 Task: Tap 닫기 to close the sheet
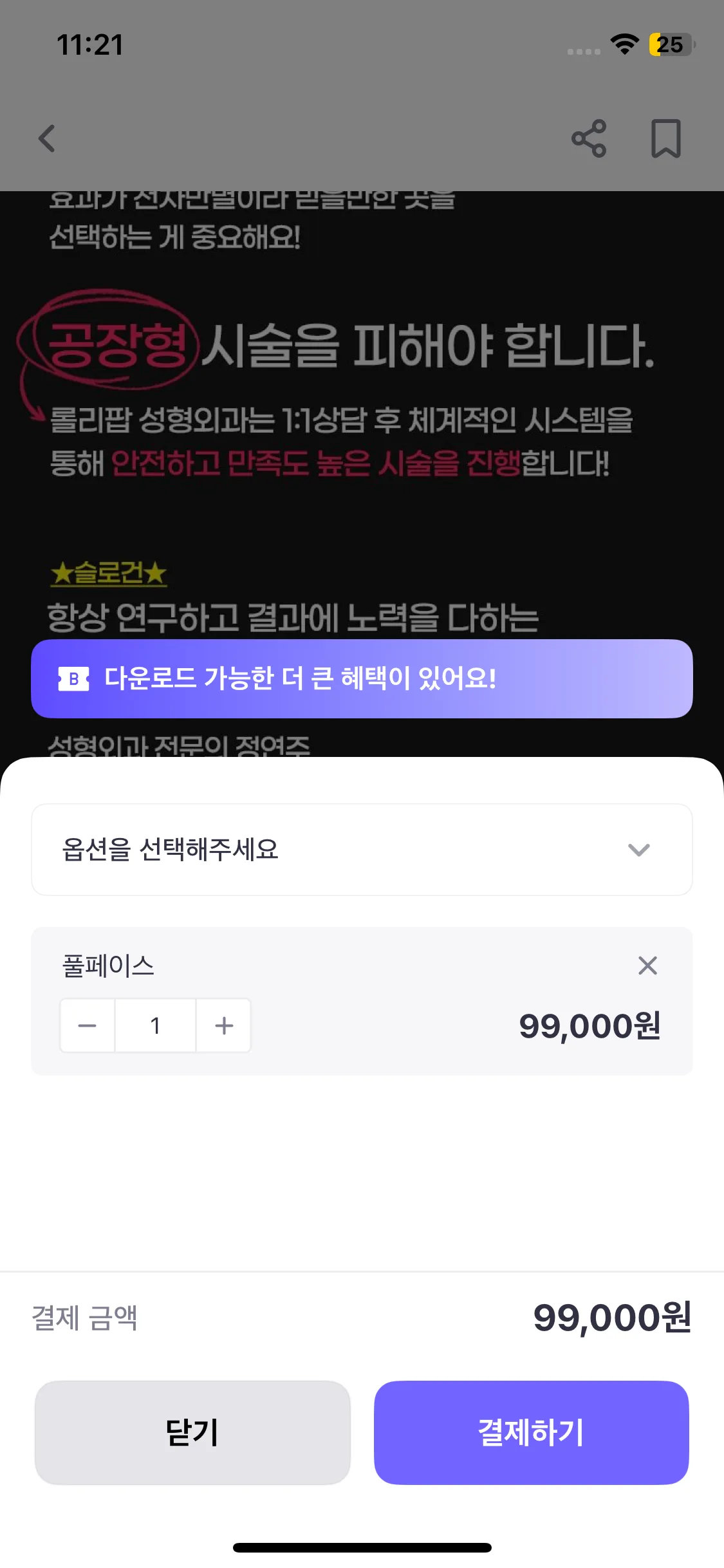tap(192, 1432)
